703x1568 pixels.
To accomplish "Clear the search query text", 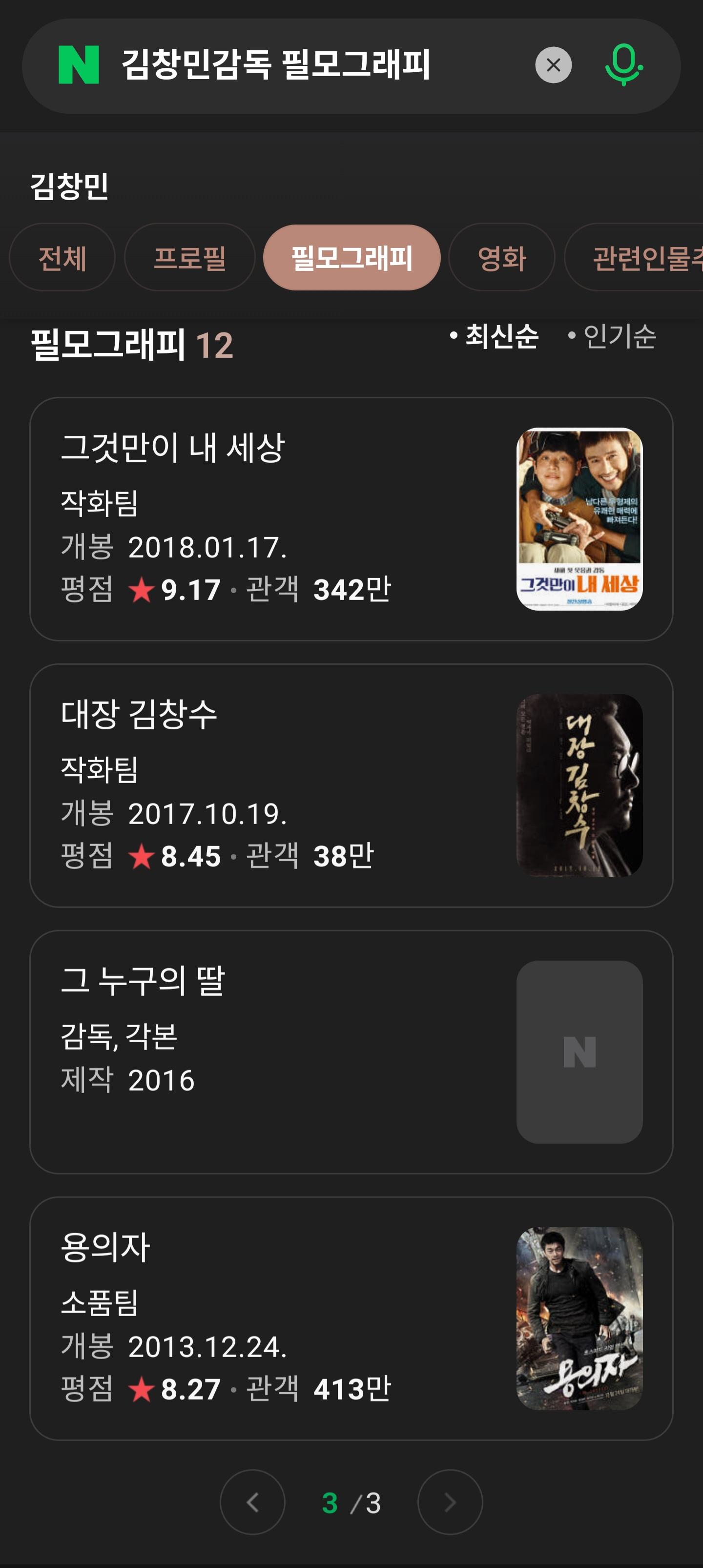I will (x=553, y=65).
